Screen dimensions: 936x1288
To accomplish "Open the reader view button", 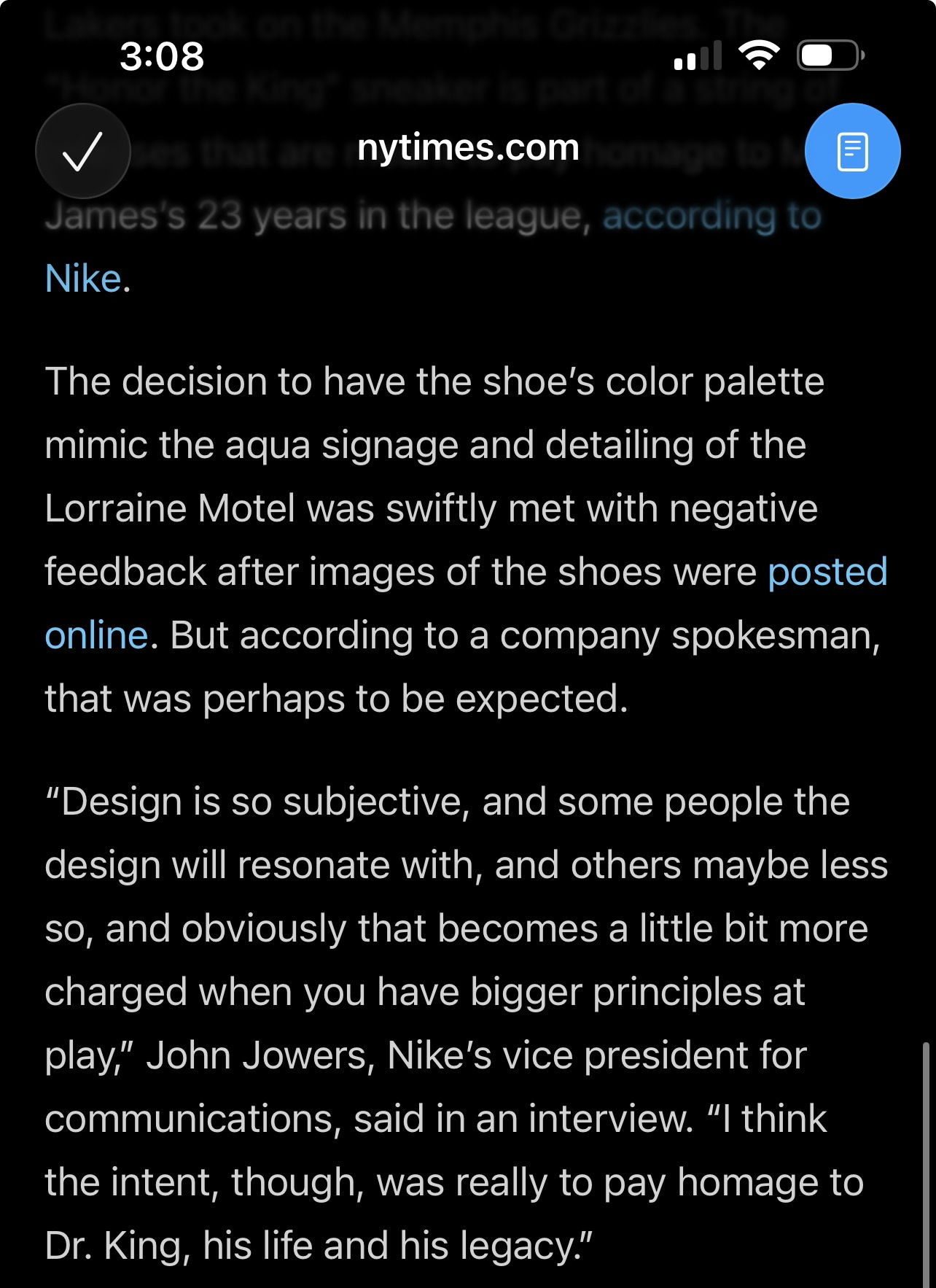I will 852,151.
